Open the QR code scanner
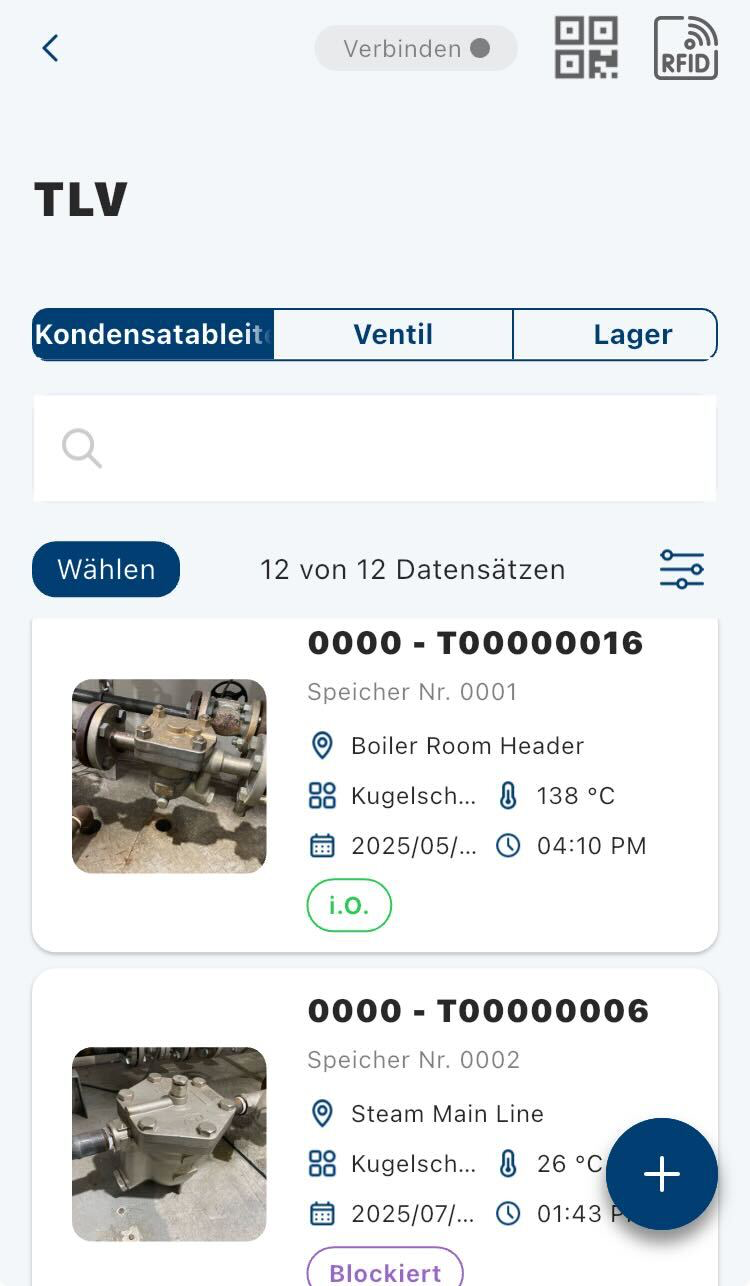This screenshot has height=1286, width=750. [x=585, y=47]
